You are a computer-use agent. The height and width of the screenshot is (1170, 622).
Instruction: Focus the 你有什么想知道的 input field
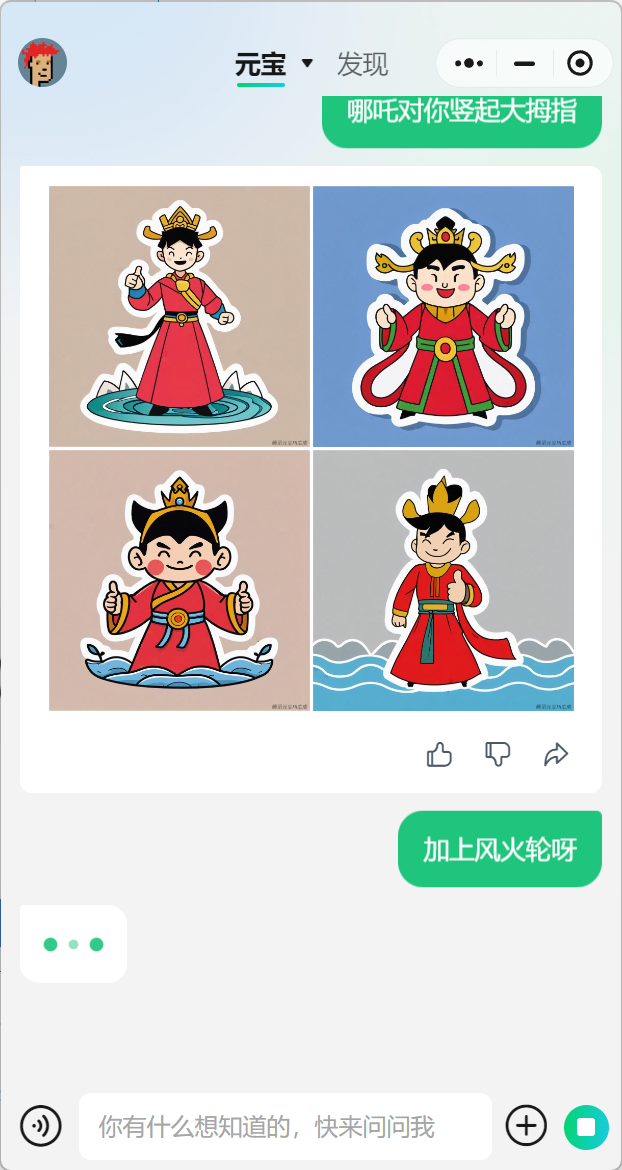pos(285,1127)
